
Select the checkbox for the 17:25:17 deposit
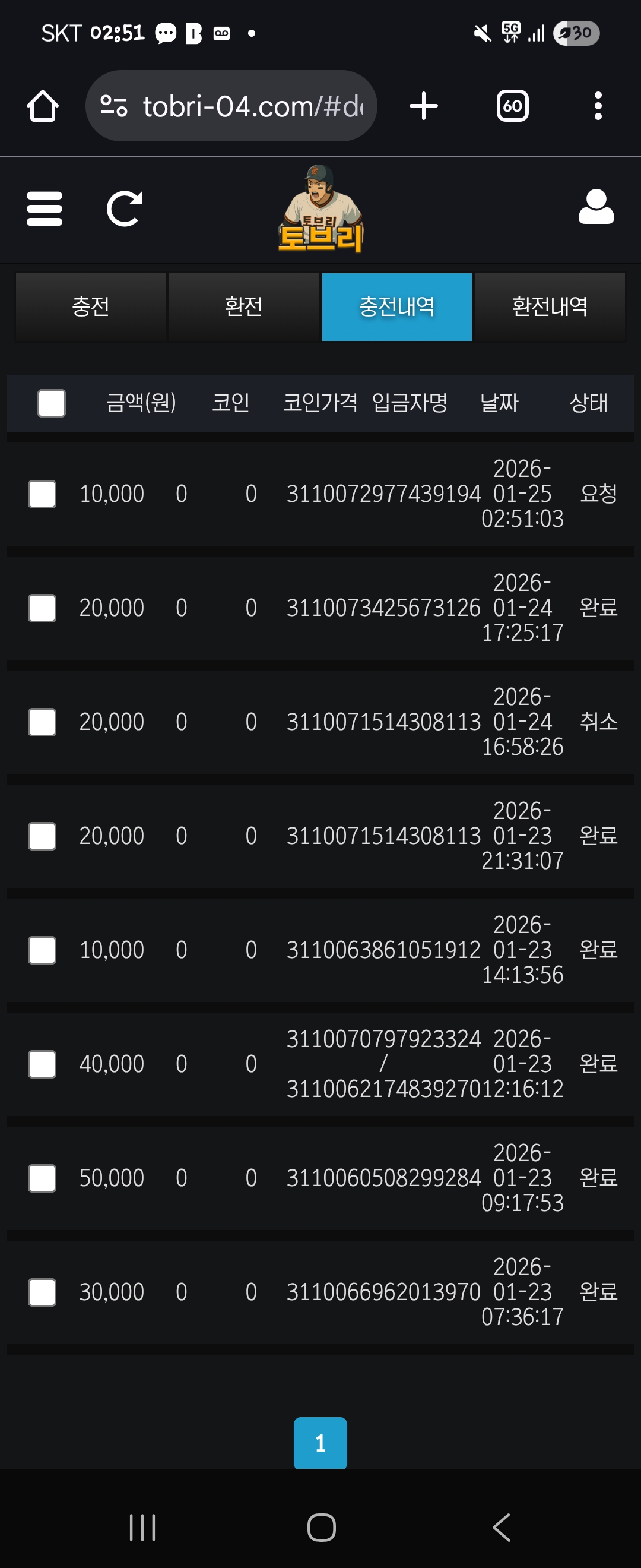click(x=43, y=608)
